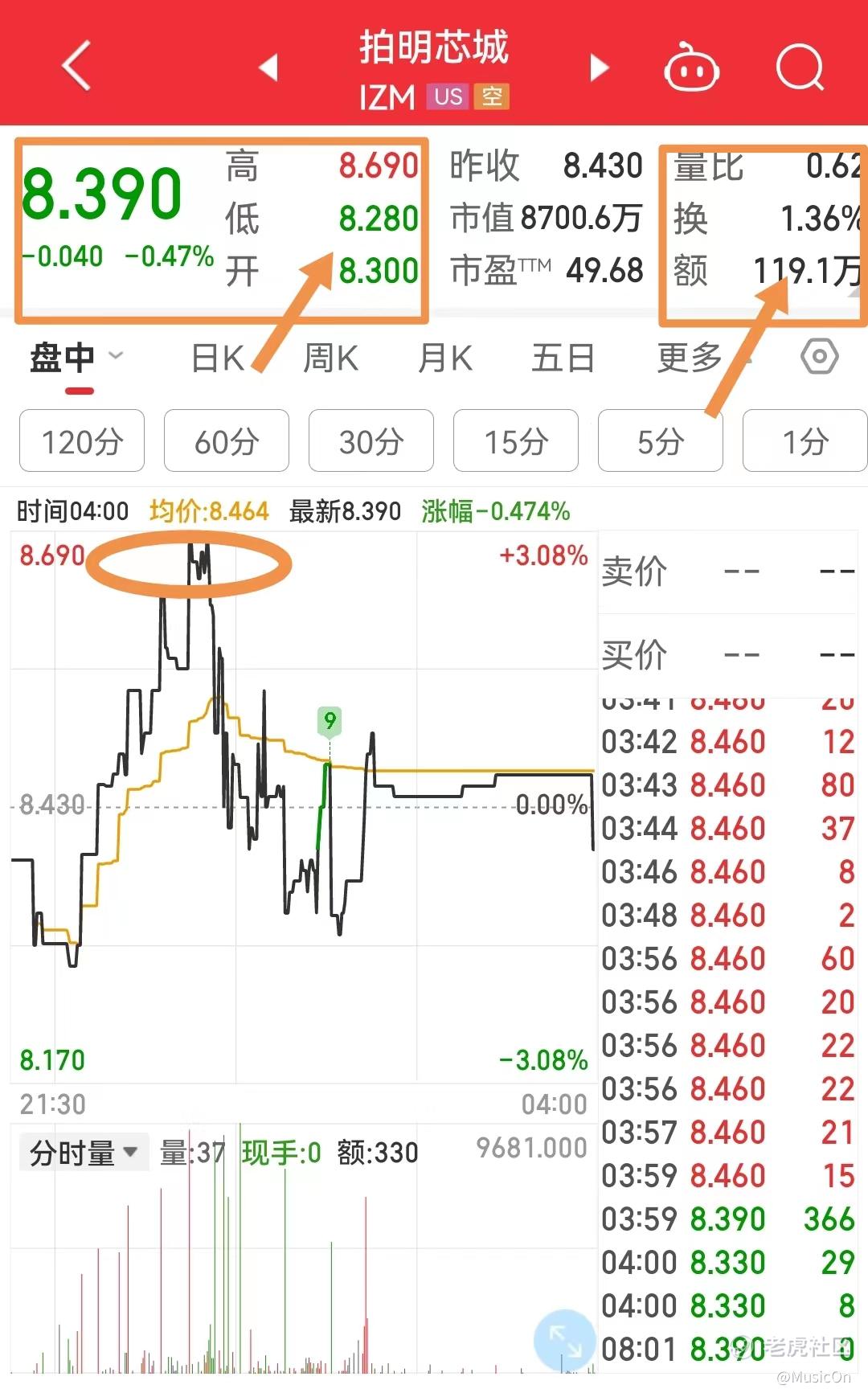The height and width of the screenshot is (1397, 868).
Task: Switch to the 月K chart
Action: click(x=444, y=358)
